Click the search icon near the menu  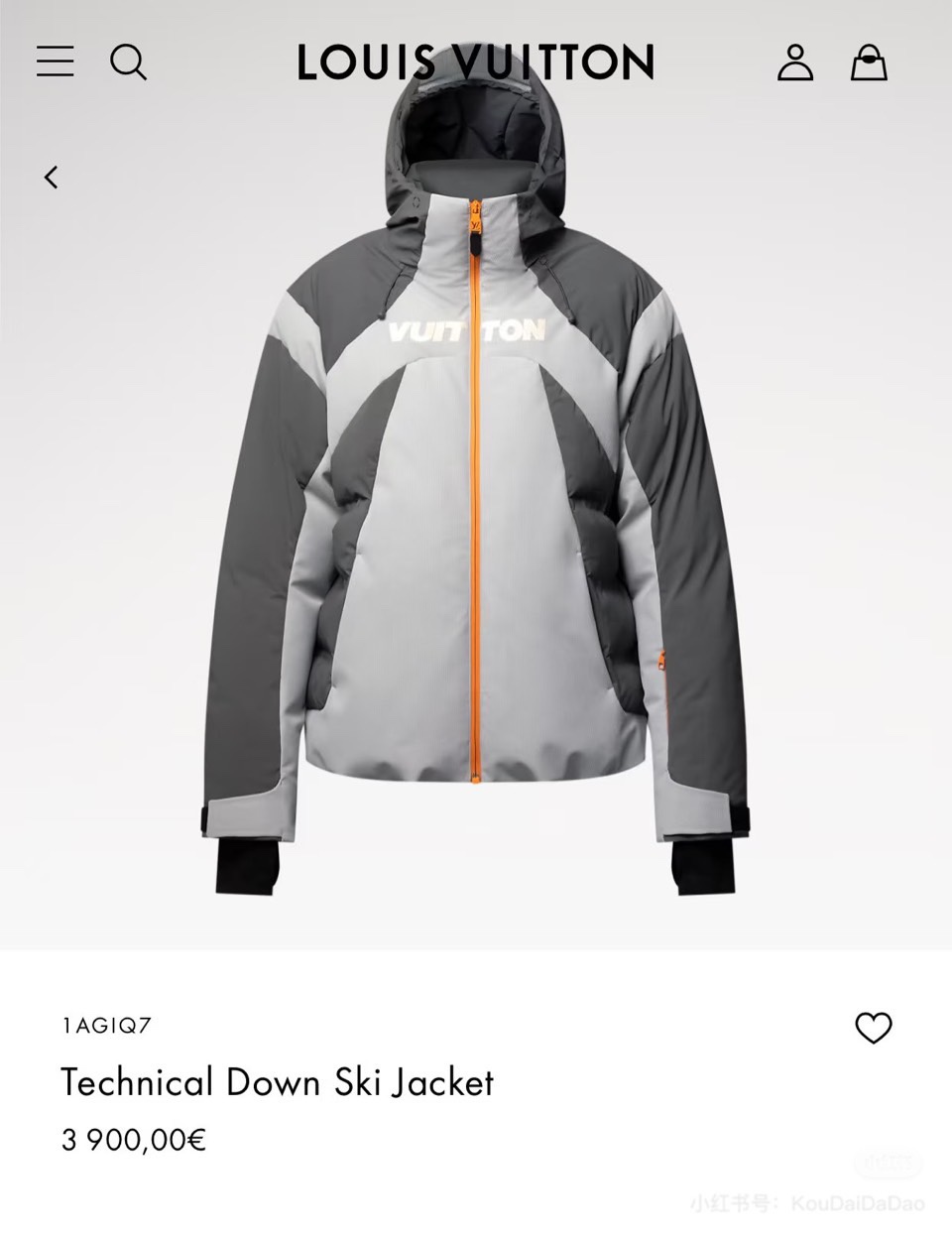(128, 62)
